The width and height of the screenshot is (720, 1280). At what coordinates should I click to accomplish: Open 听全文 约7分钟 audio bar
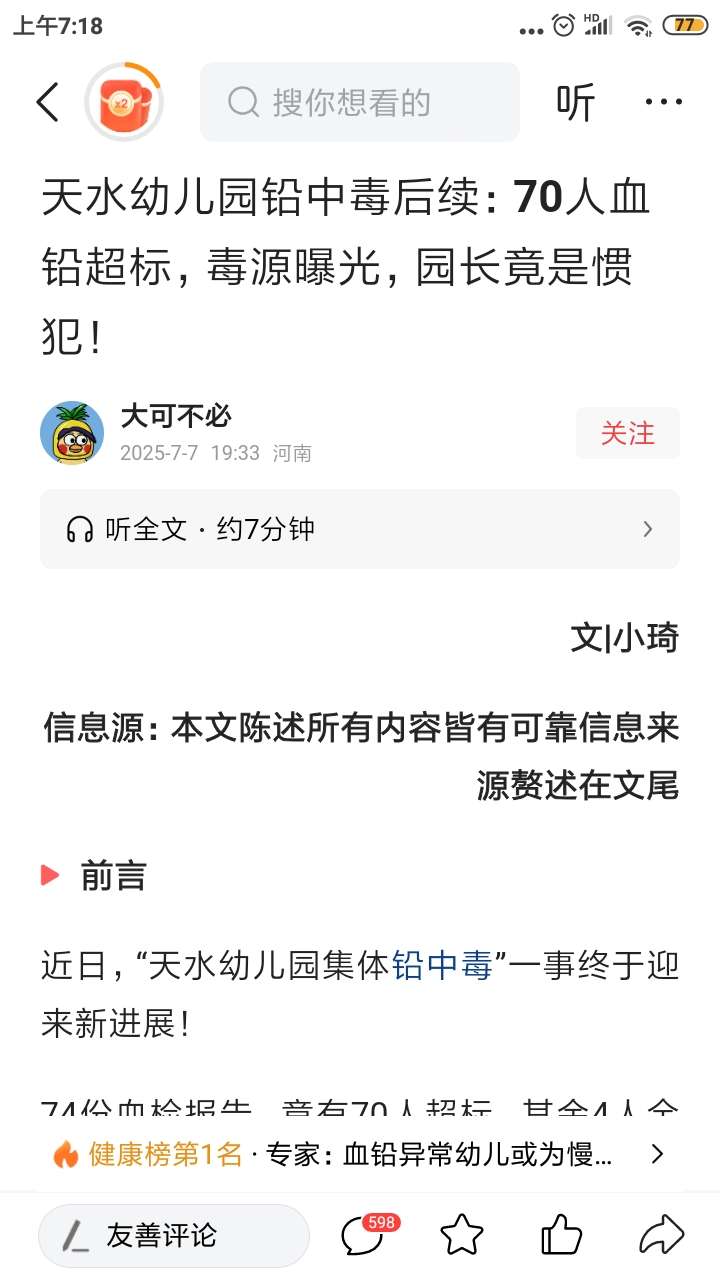point(360,529)
